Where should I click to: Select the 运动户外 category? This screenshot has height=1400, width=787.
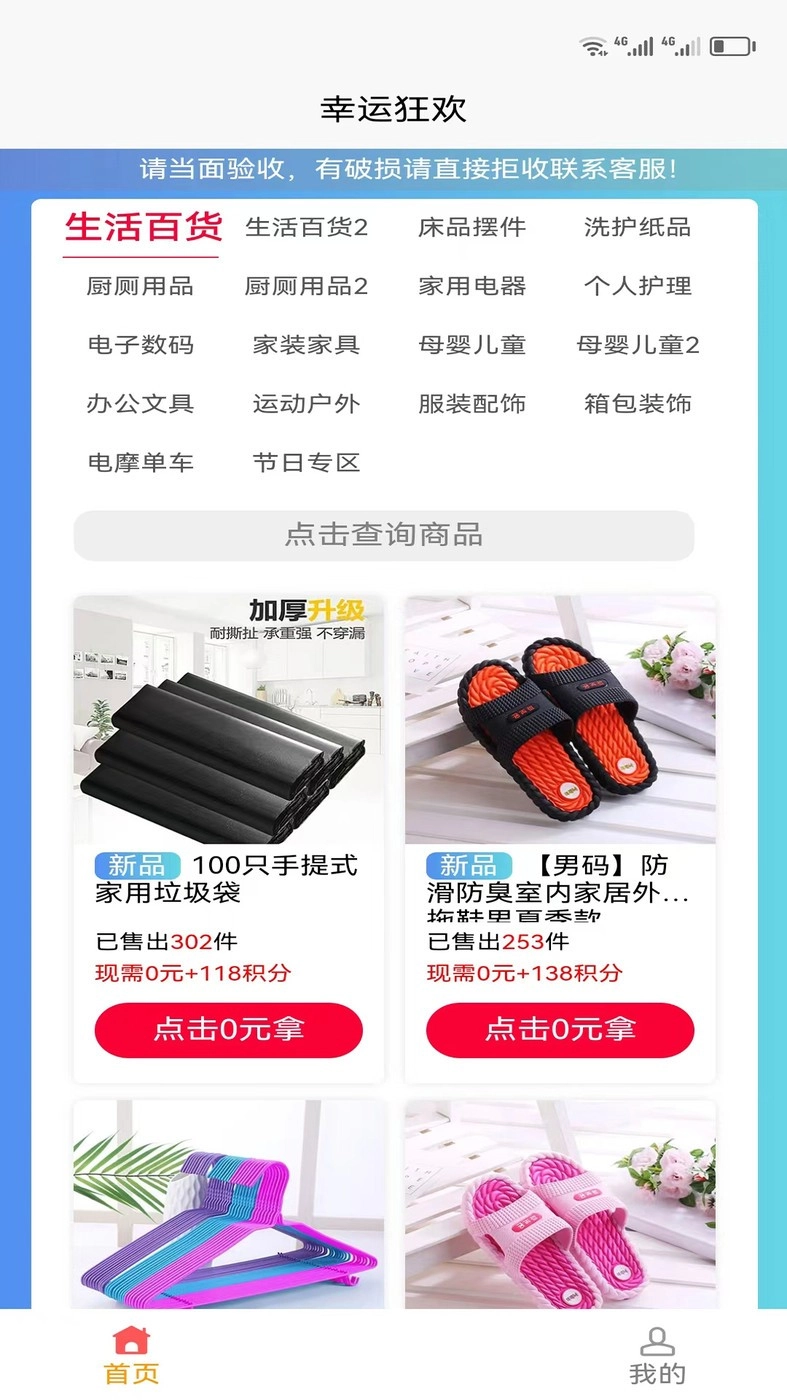[306, 404]
